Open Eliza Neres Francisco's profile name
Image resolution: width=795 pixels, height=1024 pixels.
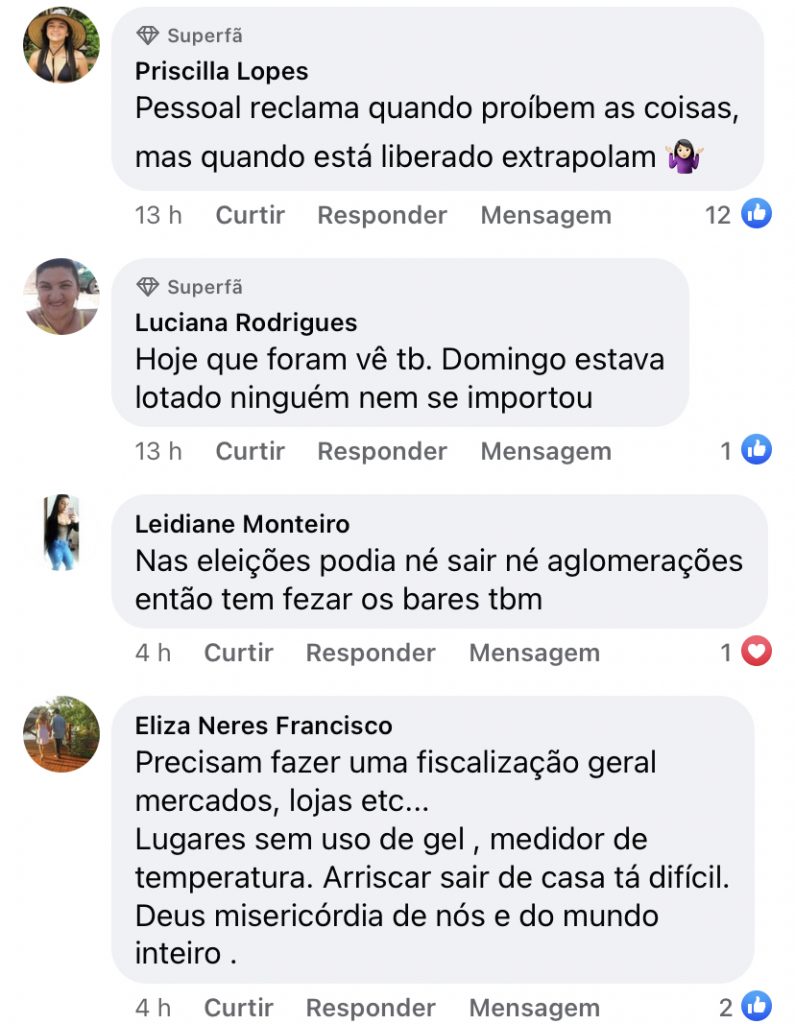tap(264, 725)
